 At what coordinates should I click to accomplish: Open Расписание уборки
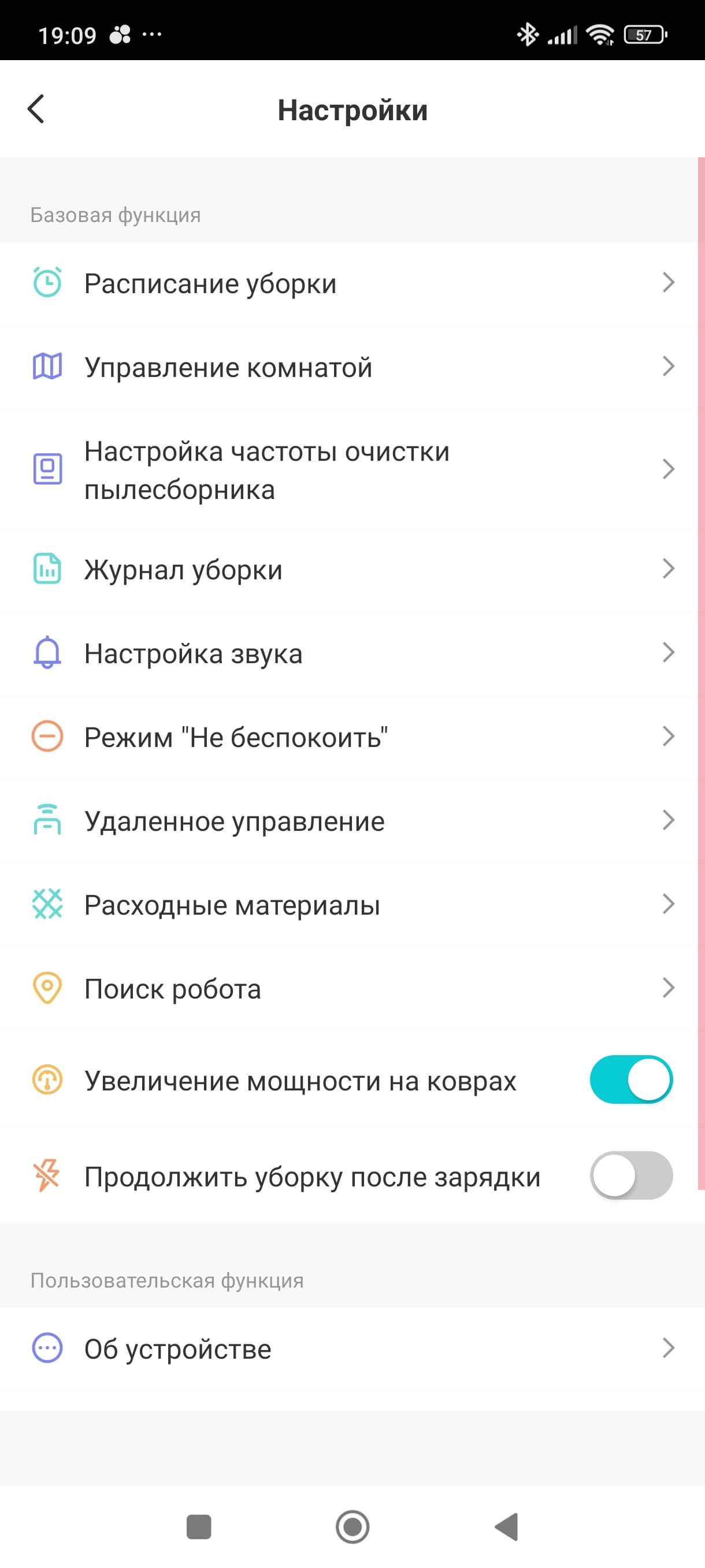click(352, 284)
